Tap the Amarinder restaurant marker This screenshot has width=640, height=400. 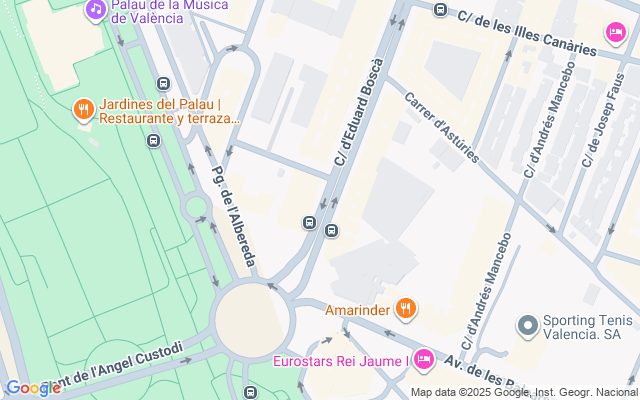tap(405, 309)
